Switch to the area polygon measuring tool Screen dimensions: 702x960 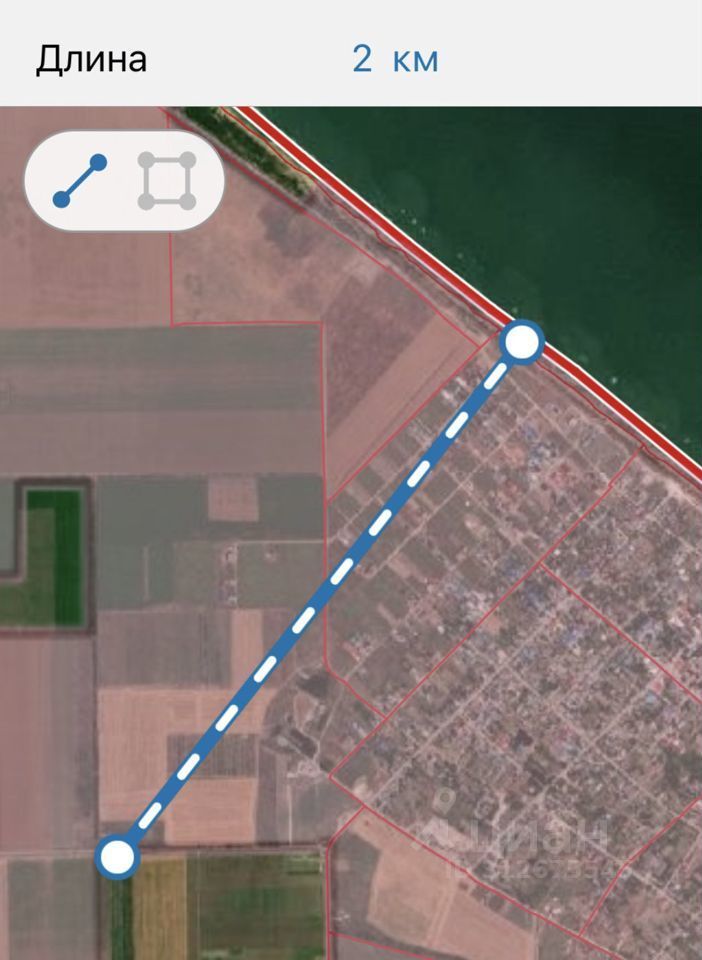pyautogui.click(x=167, y=181)
